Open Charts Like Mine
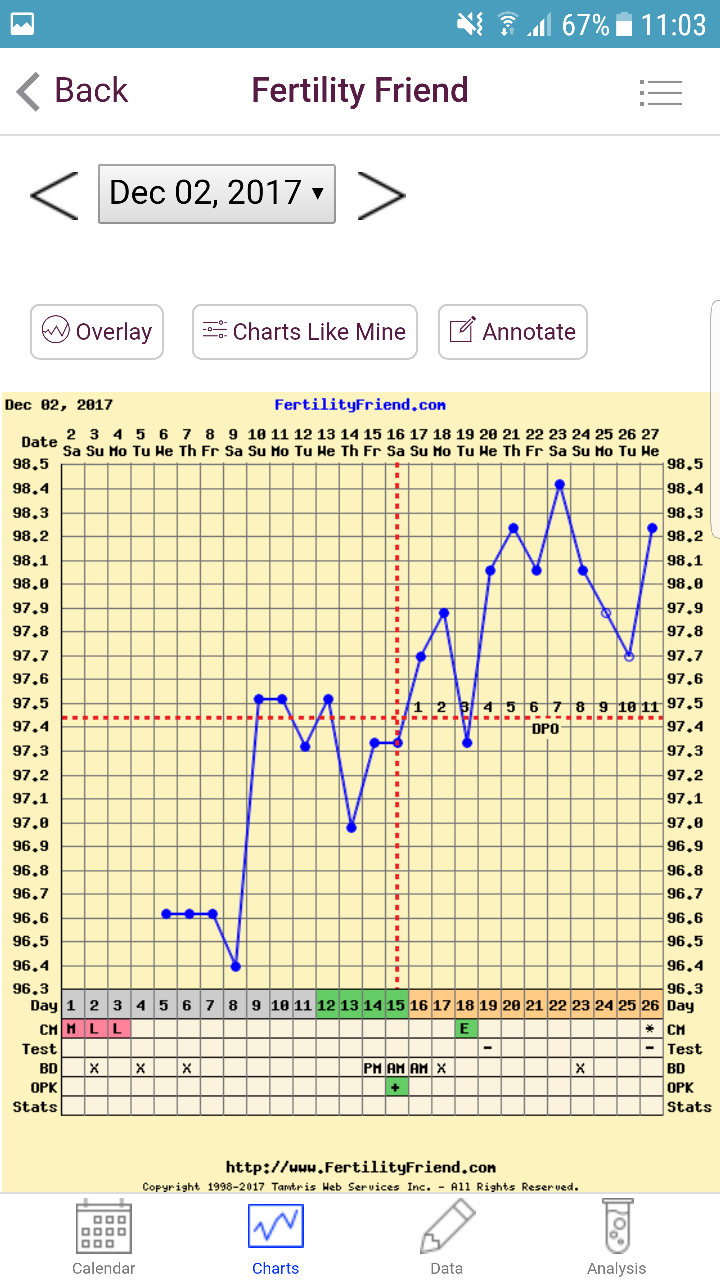The height and width of the screenshot is (1280, 720). 304,331
